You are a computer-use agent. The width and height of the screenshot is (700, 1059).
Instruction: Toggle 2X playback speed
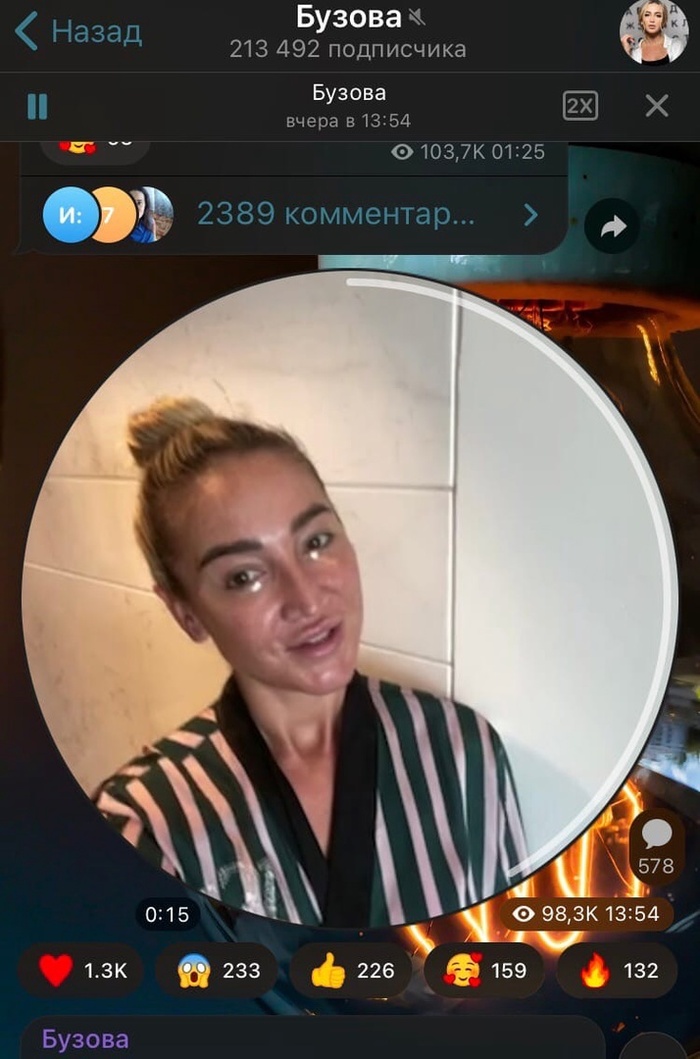580,105
